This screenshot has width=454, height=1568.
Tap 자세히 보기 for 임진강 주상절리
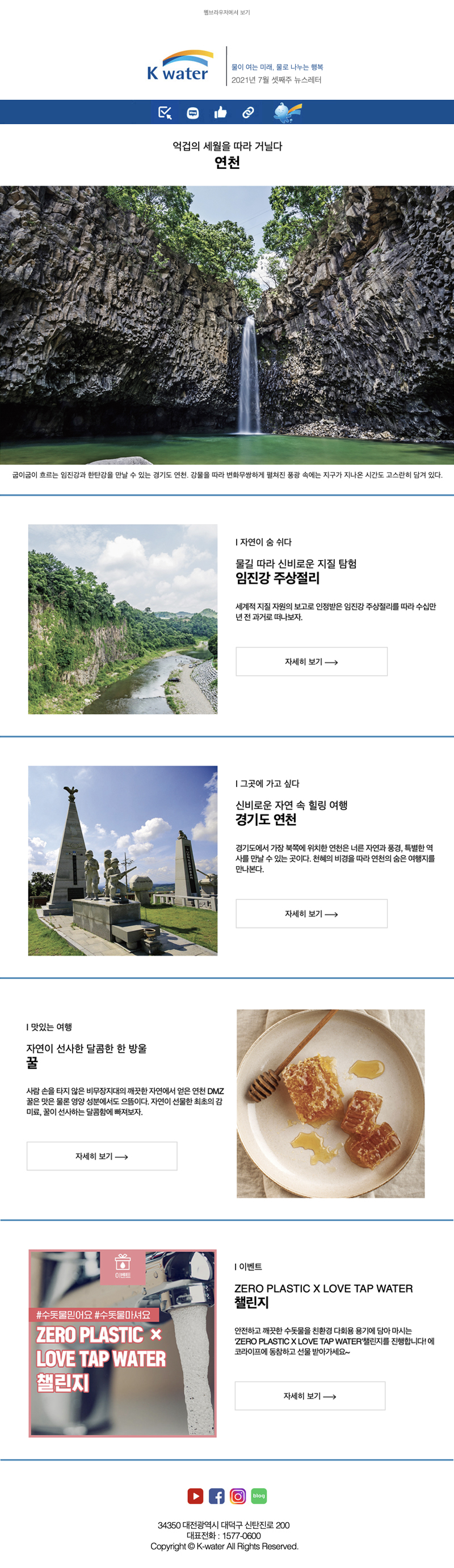(312, 662)
